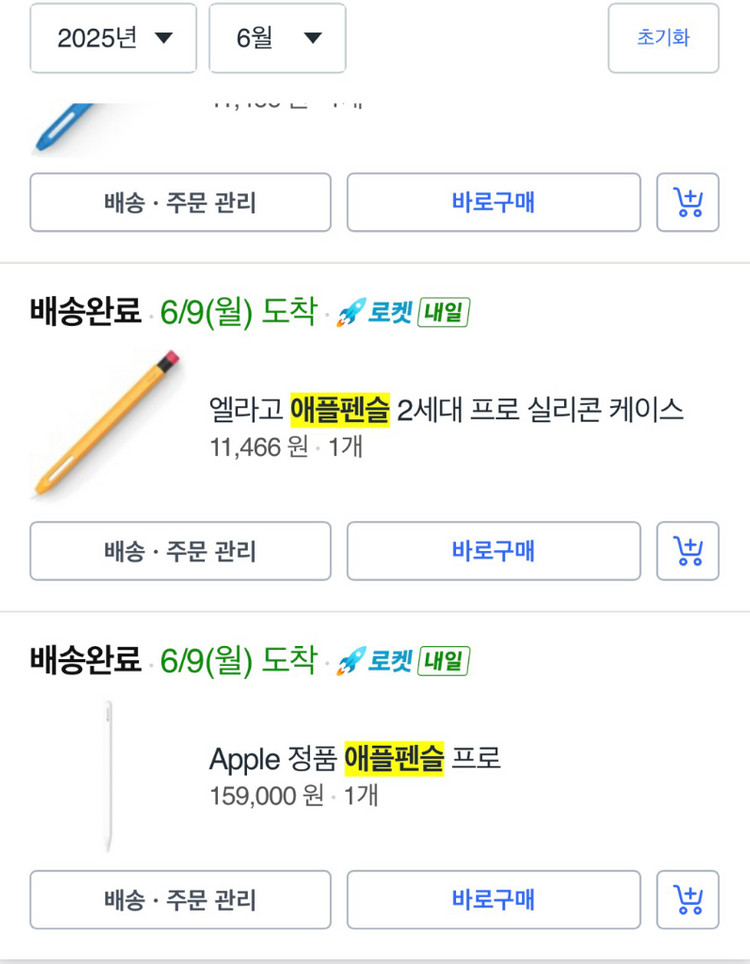This screenshot has height=964, width=750.
Task: Click the 배송완료 delivery status text
Action: pyautogui.click(x=80, y=312)
